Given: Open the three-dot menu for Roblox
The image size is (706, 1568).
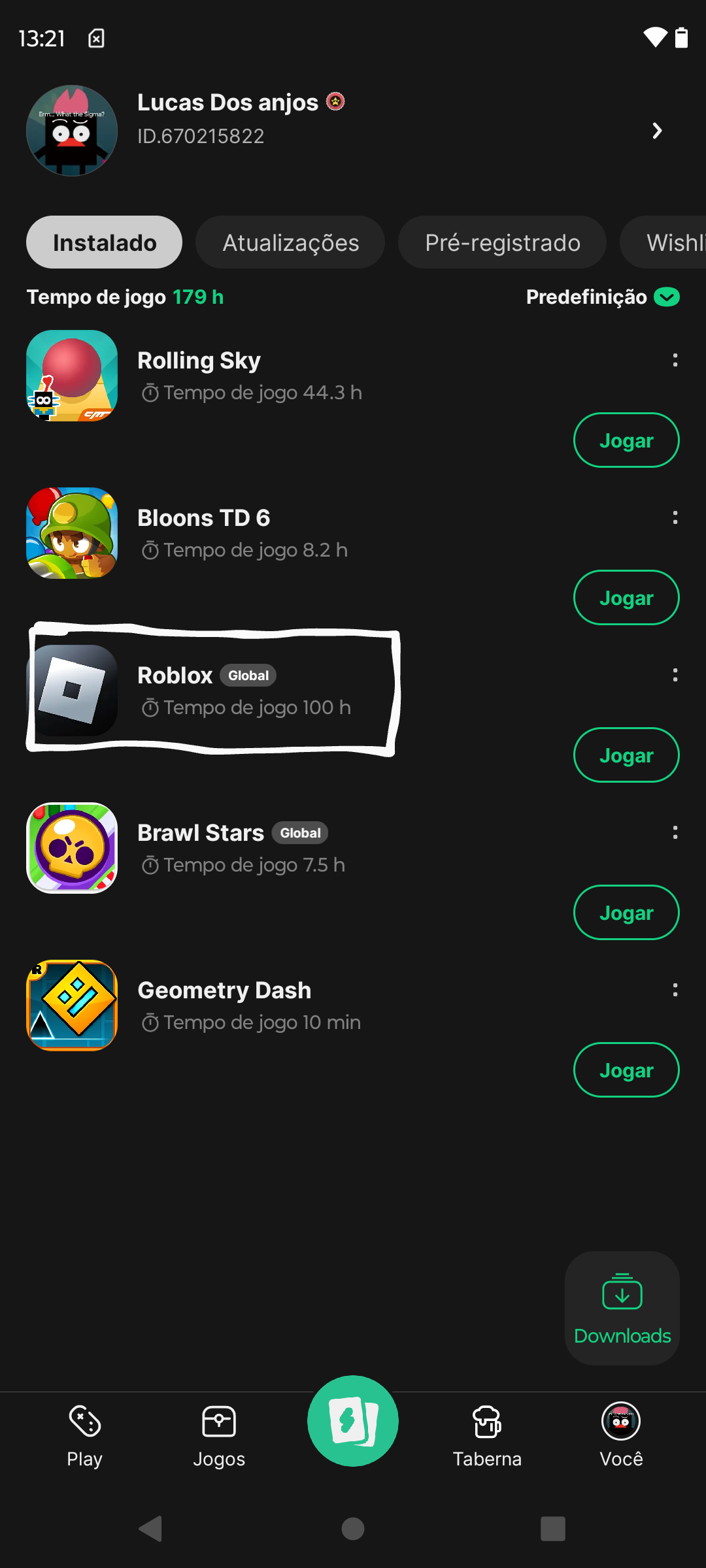Looking at the screenshot, I should tap(675, 676).
